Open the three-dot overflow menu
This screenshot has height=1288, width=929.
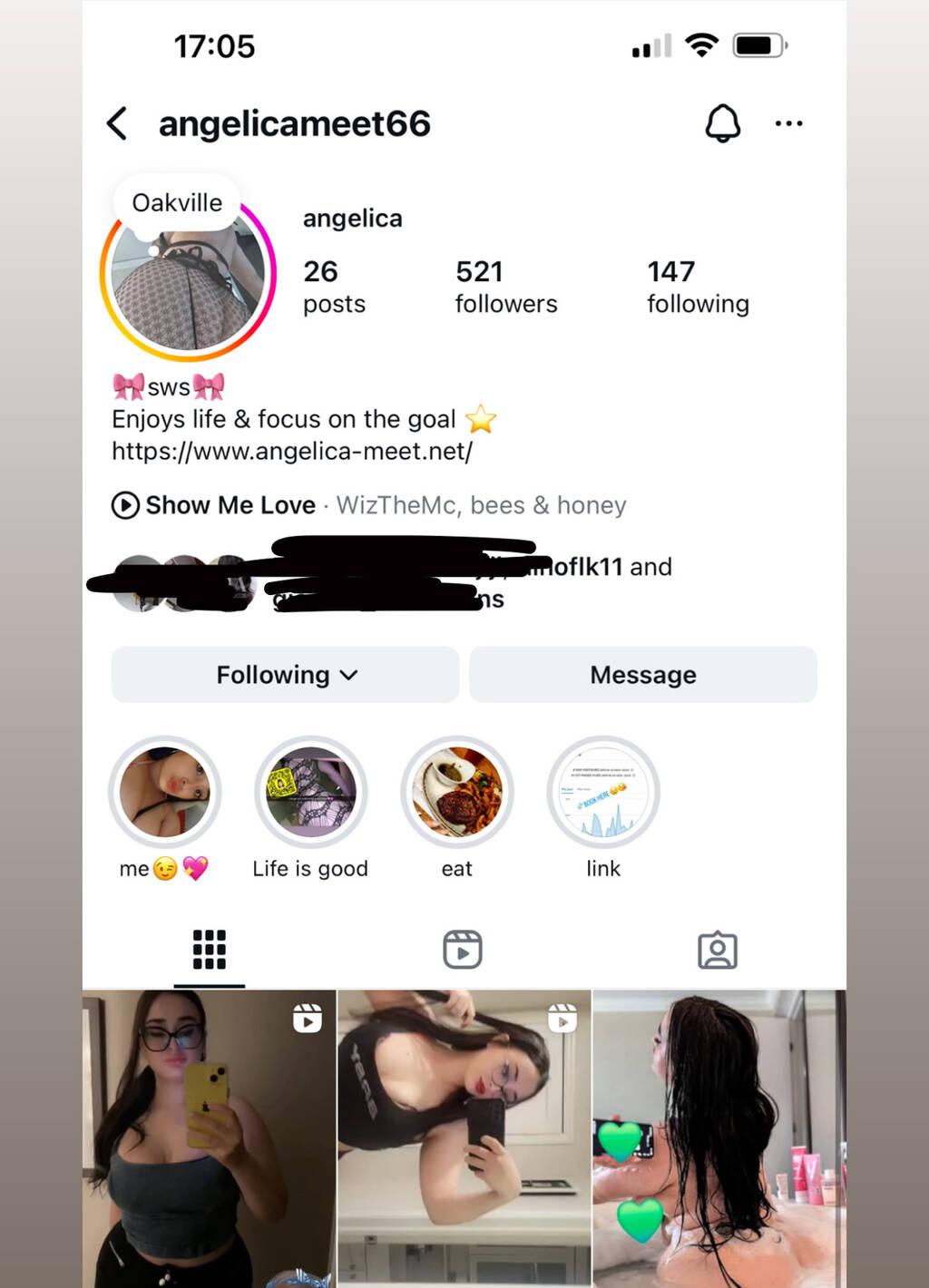click(788, 123)
